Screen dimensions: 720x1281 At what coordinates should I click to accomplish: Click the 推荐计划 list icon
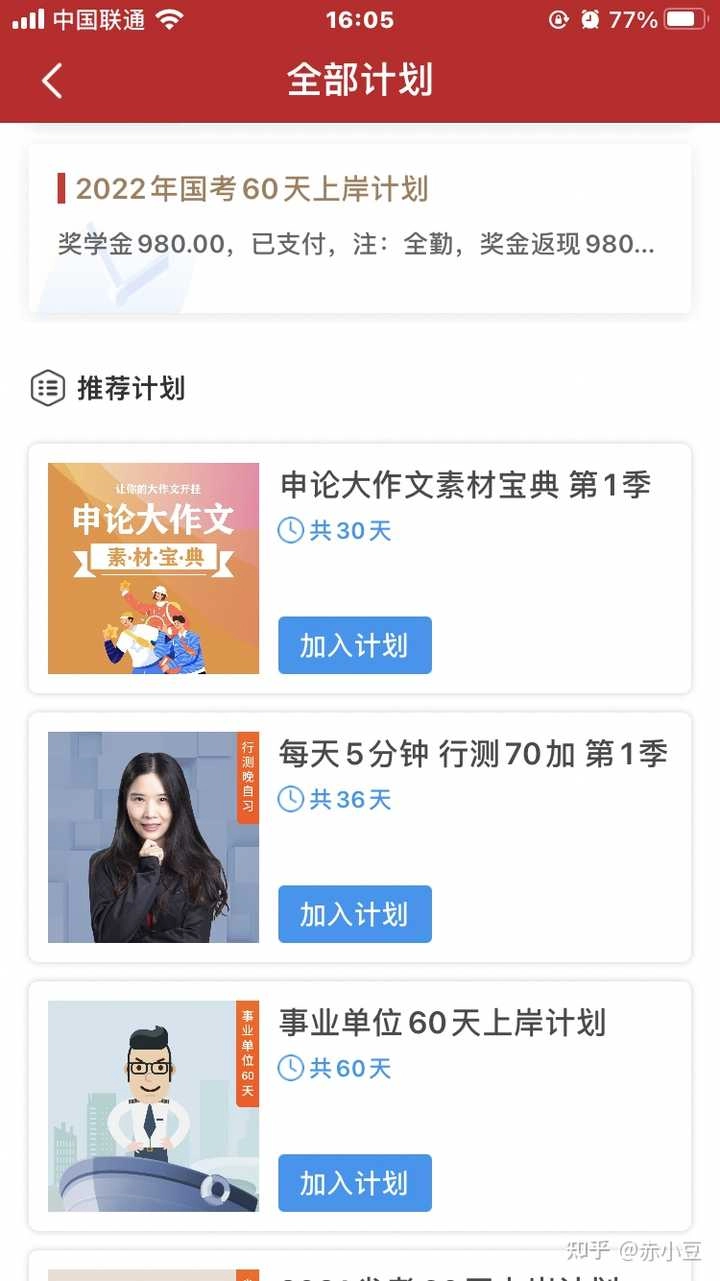[47, 388]
